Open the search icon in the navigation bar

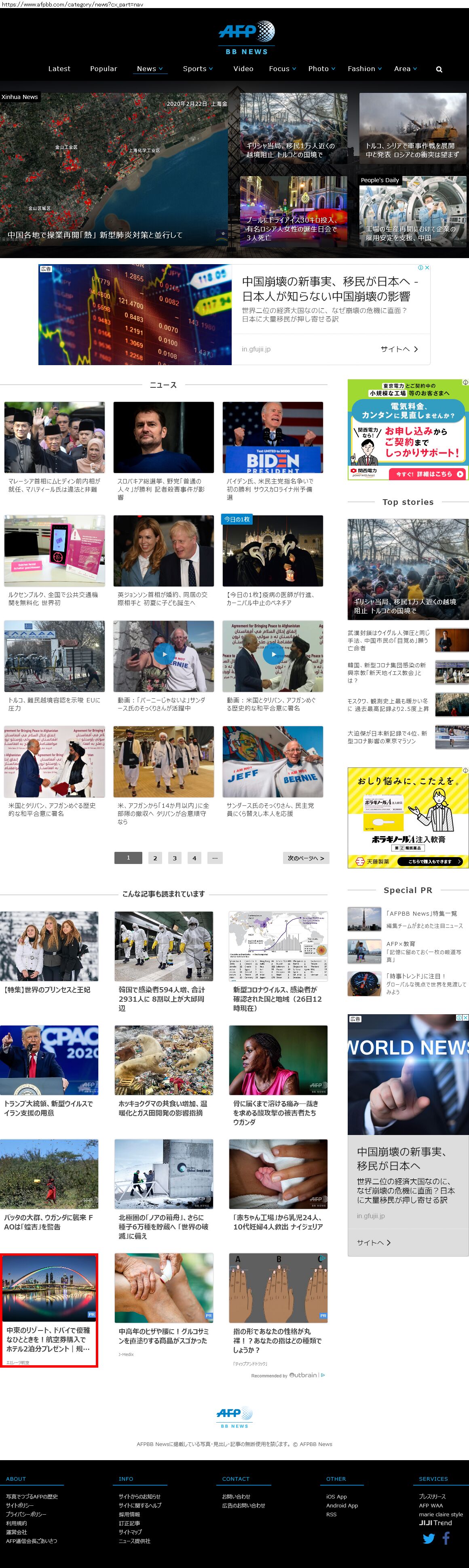[x=439, y=69]
